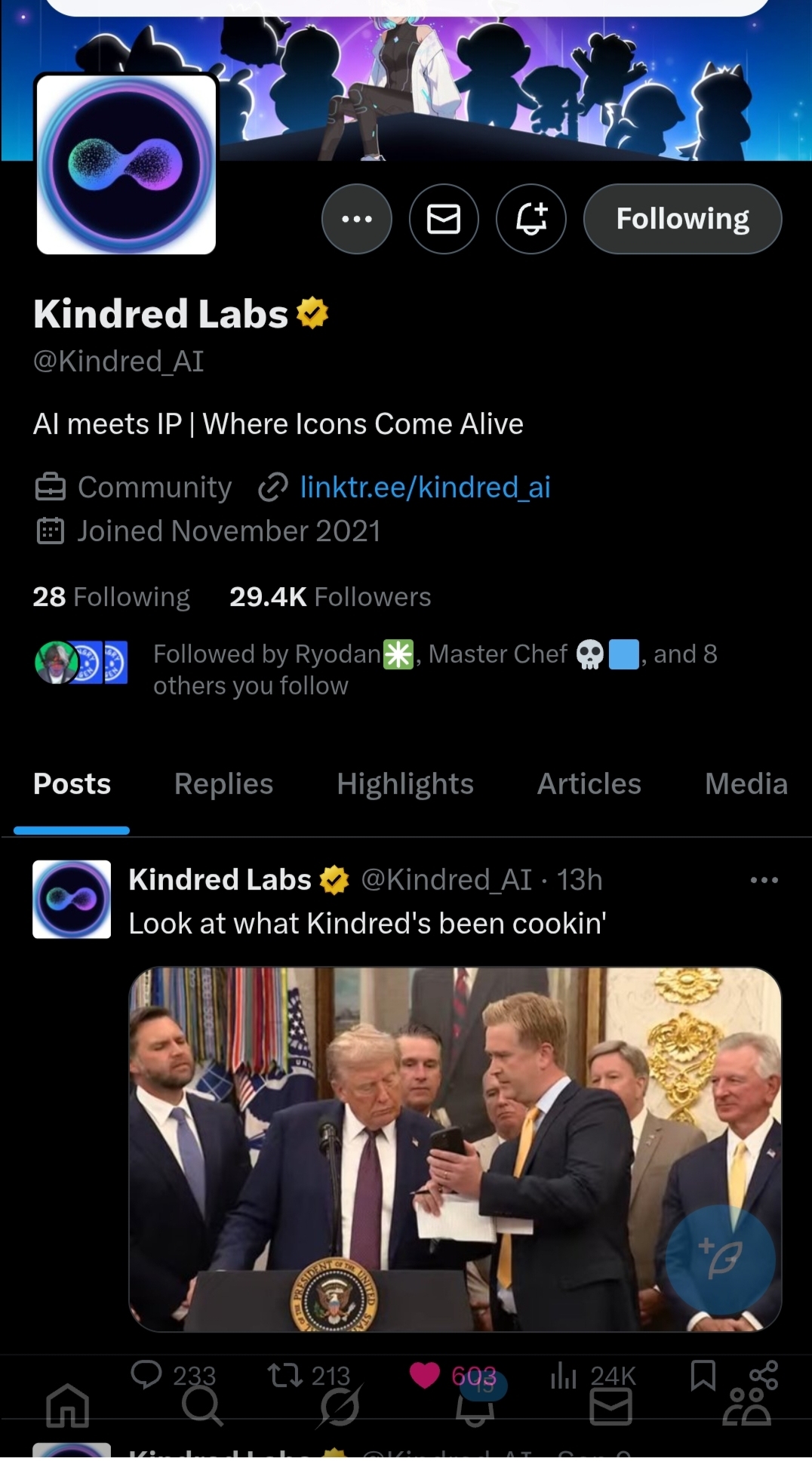Switch to the Articles tab
812x1464 pixels.
pos(589,784)
